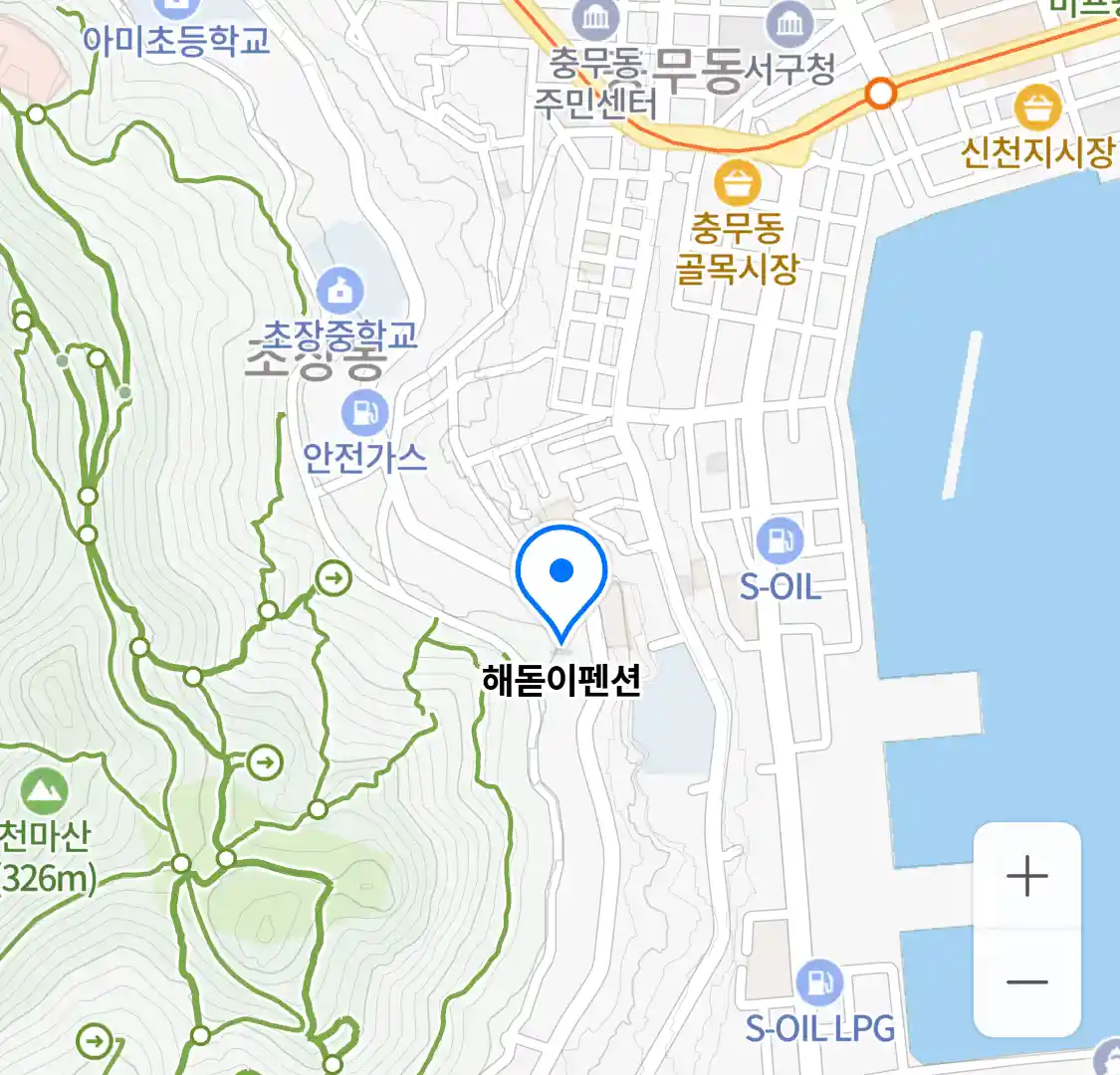Select the 충무동 골목시장 market marker
Viewport: 1120px width, 1075px height.
(738, 184)
